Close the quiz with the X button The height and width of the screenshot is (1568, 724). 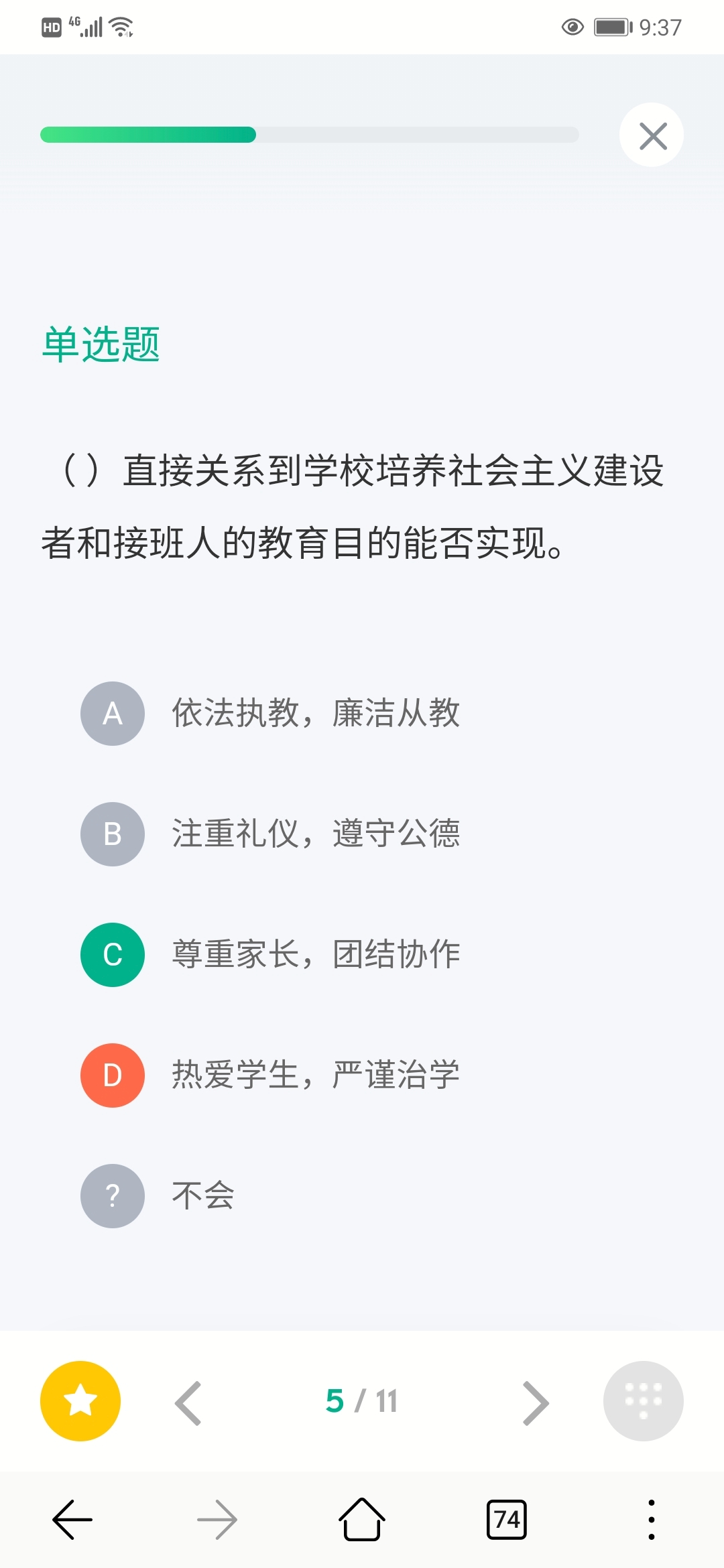pos(652,135)
